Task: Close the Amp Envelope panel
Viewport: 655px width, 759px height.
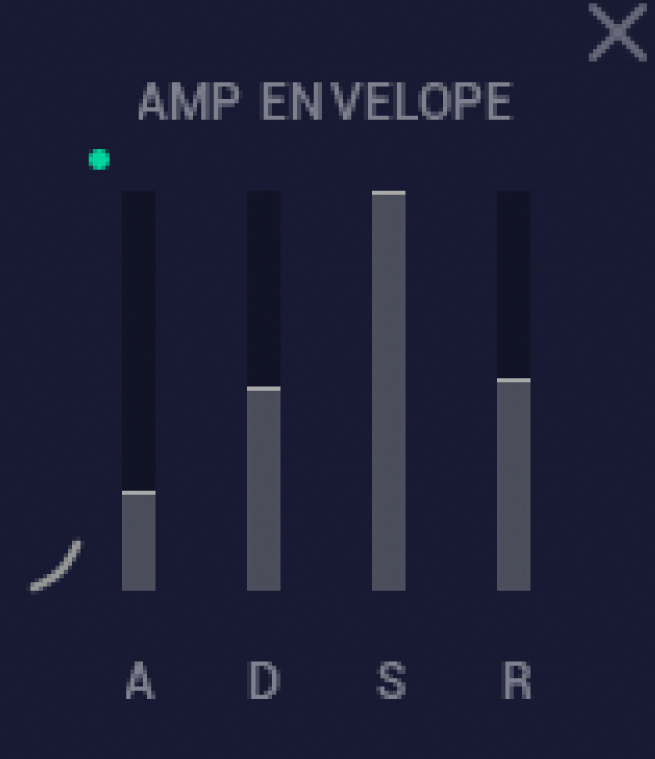Action: pyautogui.click(x=617, y=33)
